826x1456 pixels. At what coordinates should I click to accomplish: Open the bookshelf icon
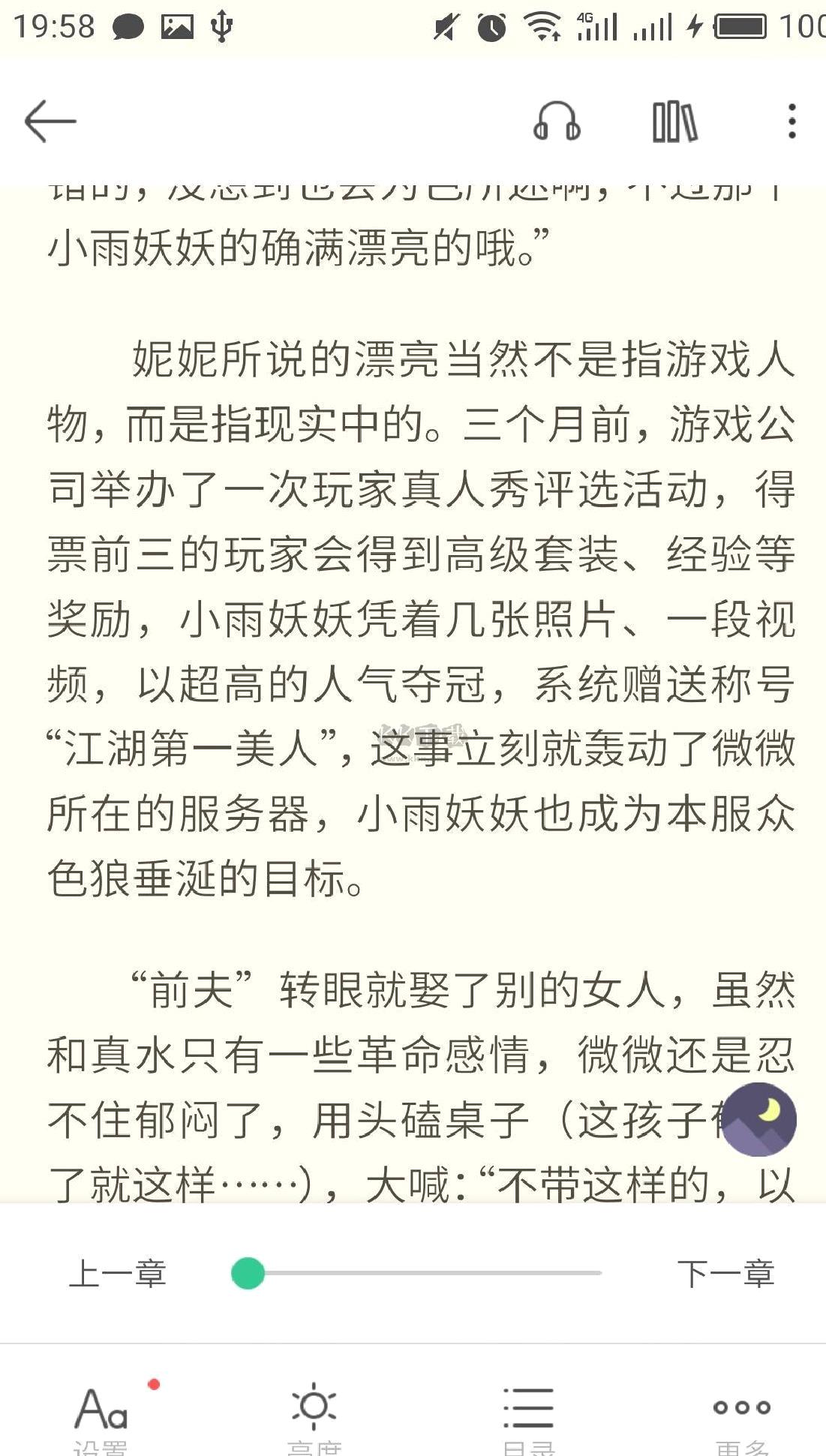point(674,122)
